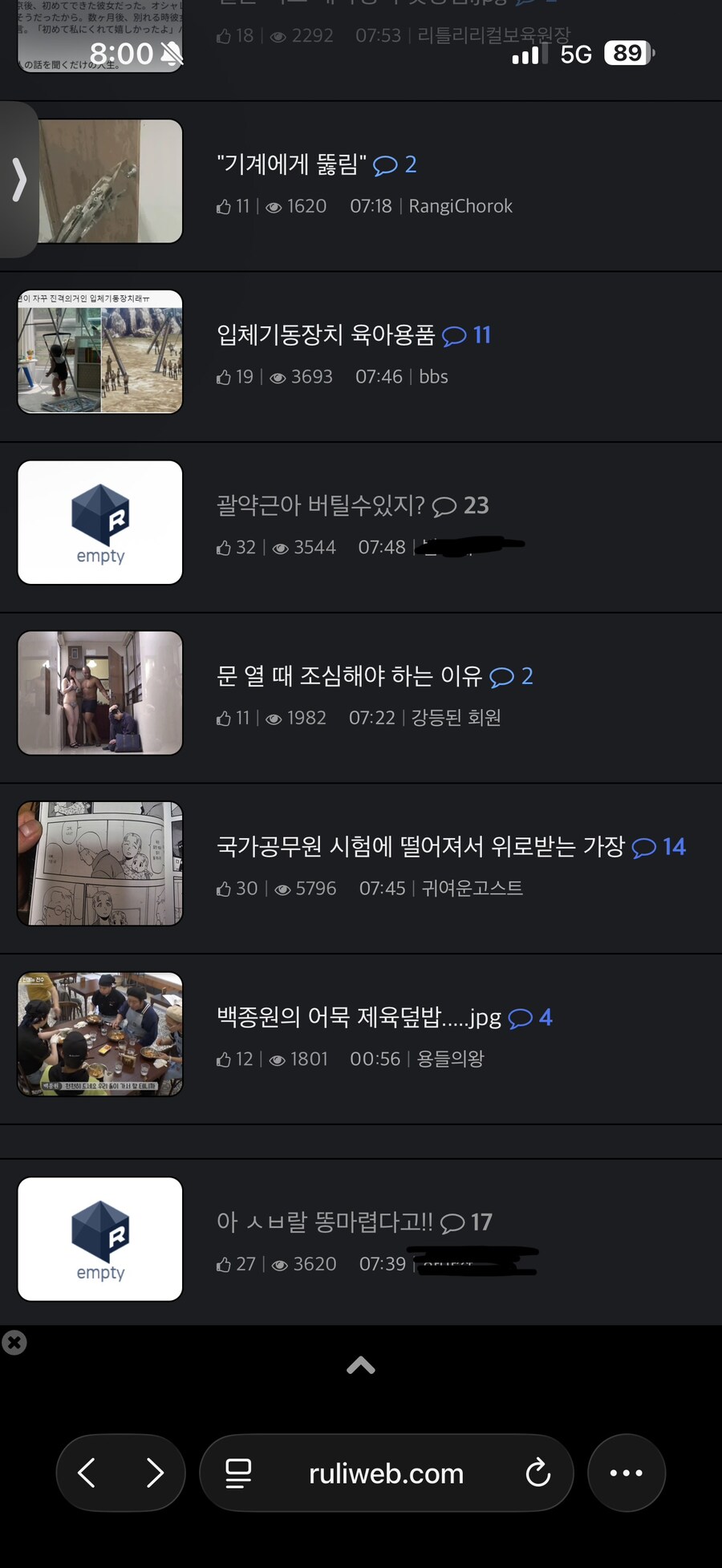This screenshot has width=722, height=1568.
Task: Dismiss the bottom banner with X button
Action: click(14, 1343)
